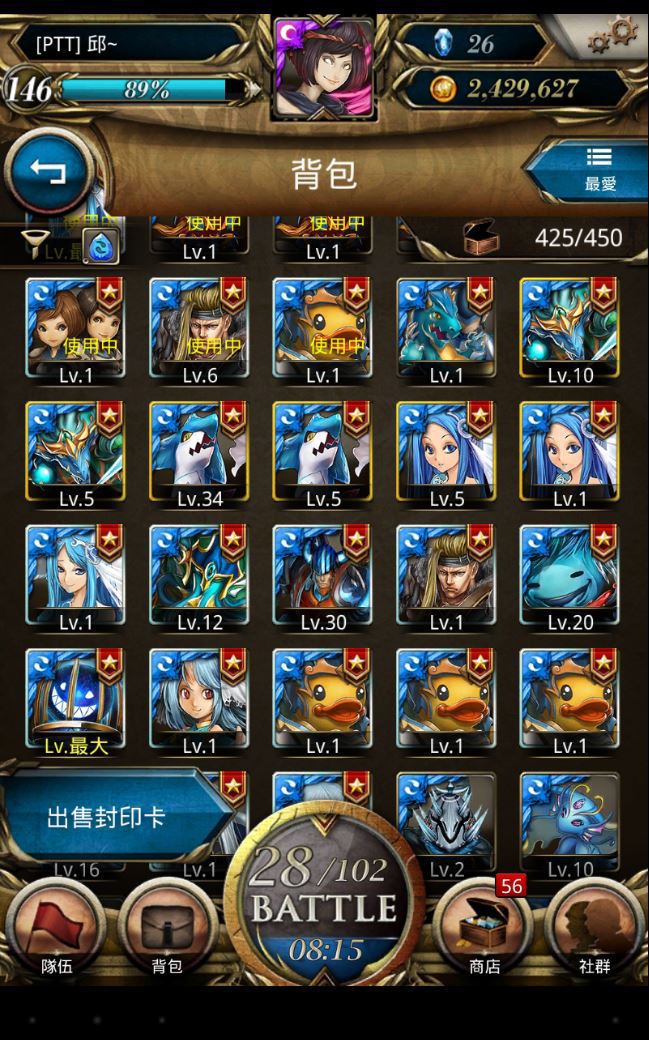Switch to the 背包 backpack tab
The image size is (649, 1040).
coord(167,930)
